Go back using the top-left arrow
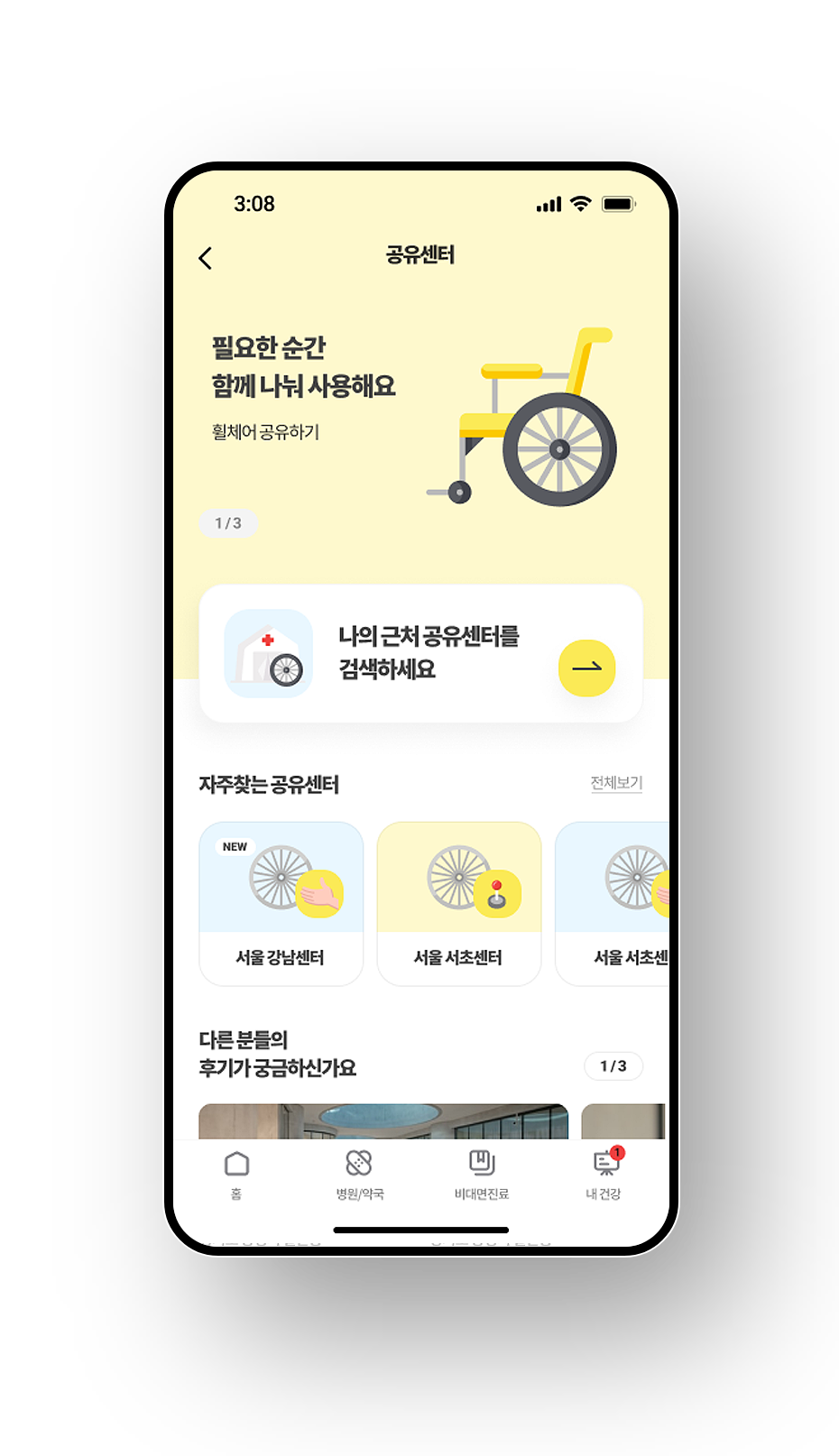This screenshot has height=1456, width=839. click(206, 259)
